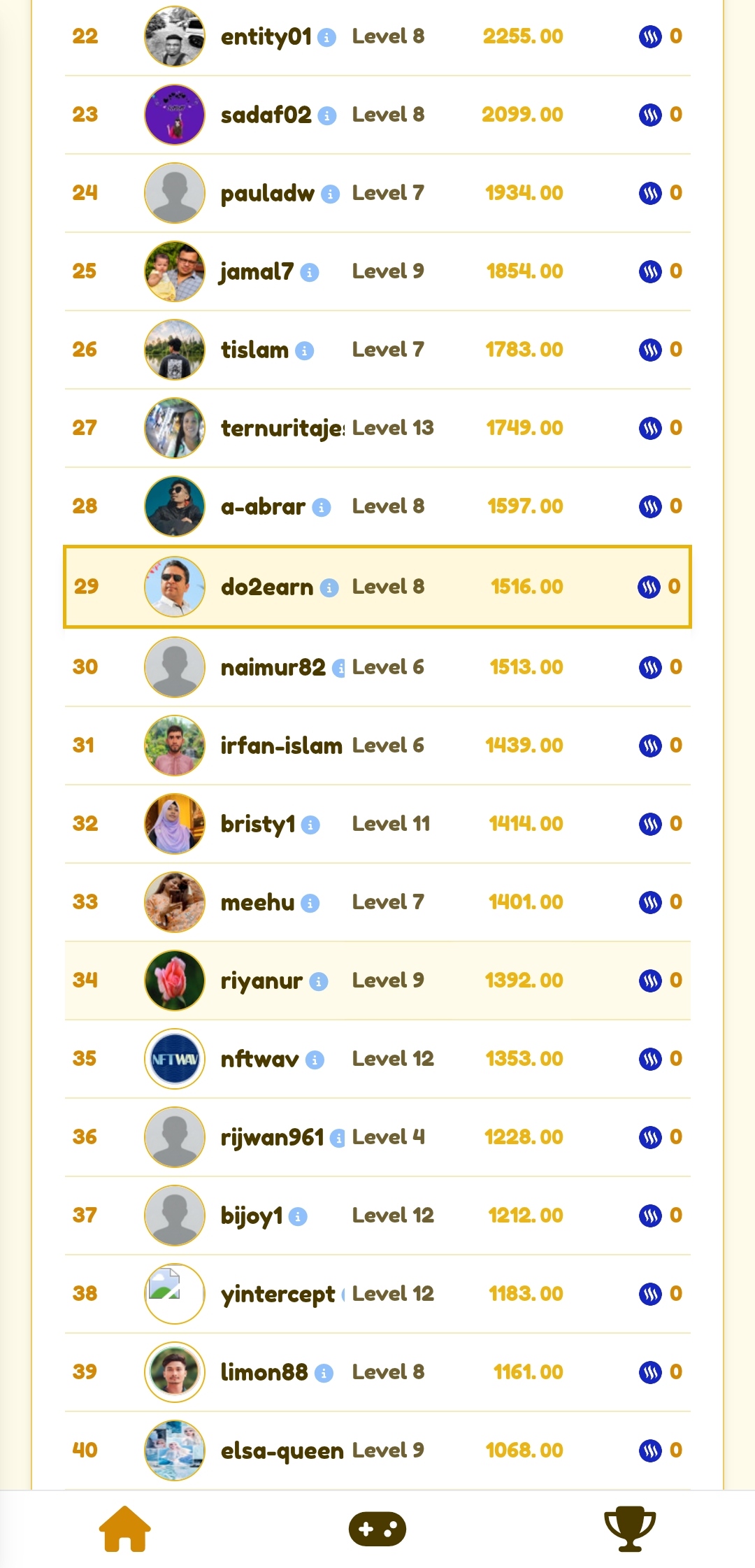Tap info icon next to entity01

[x=326, y=37]
